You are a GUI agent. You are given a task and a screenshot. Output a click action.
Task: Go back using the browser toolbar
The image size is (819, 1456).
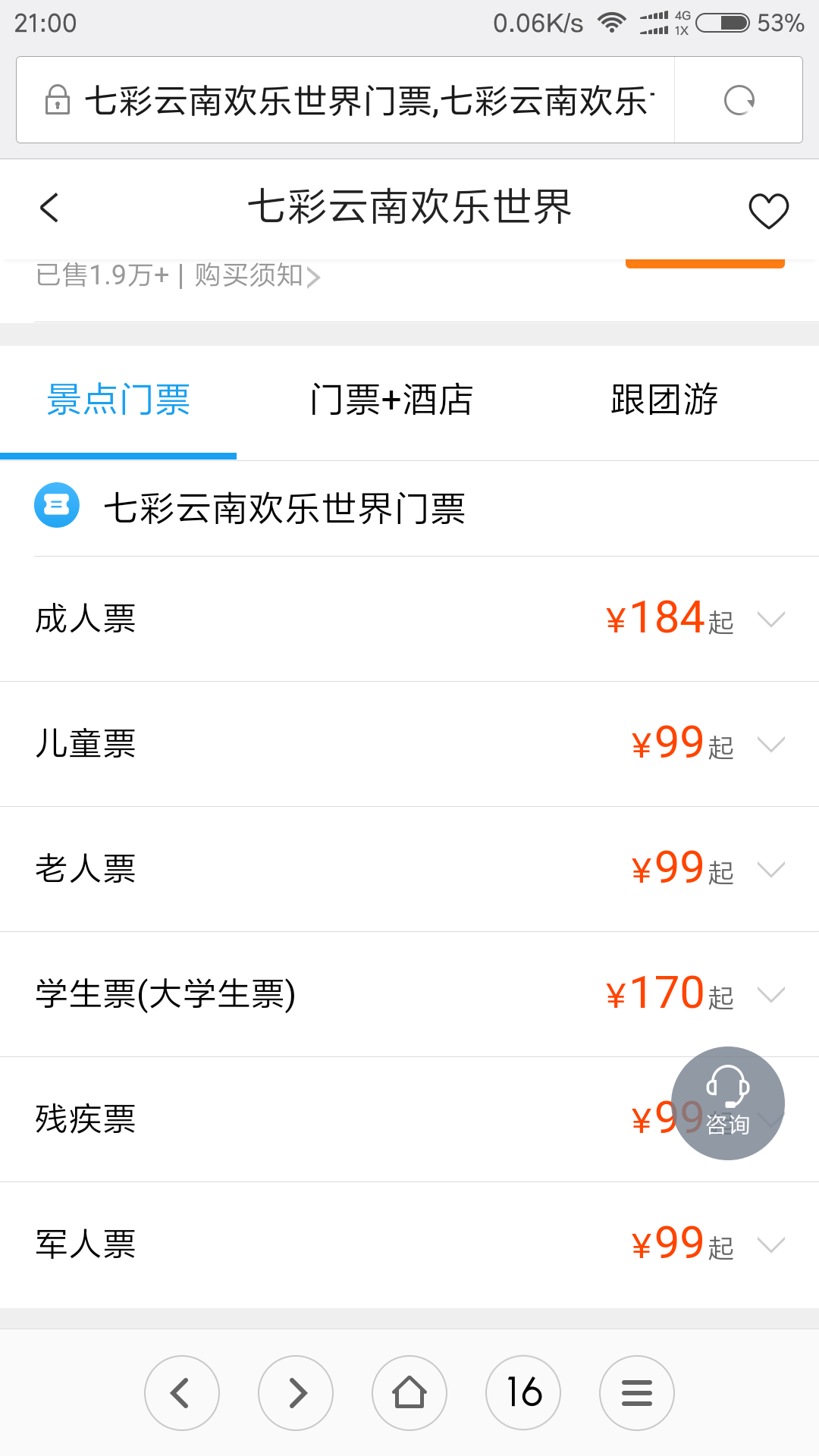(x=182, y=1393)
